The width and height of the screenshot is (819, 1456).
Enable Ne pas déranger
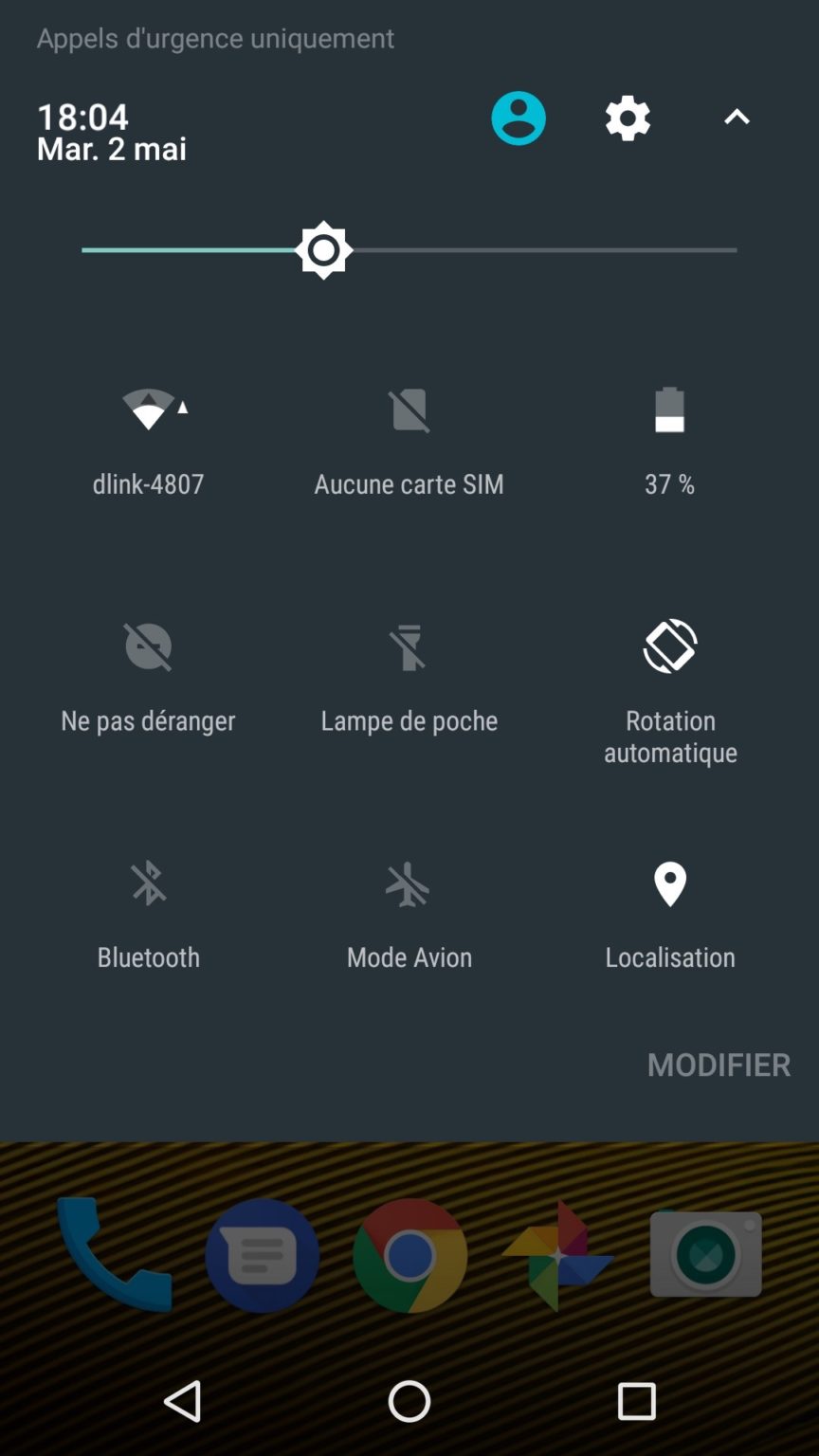point(149,646)
